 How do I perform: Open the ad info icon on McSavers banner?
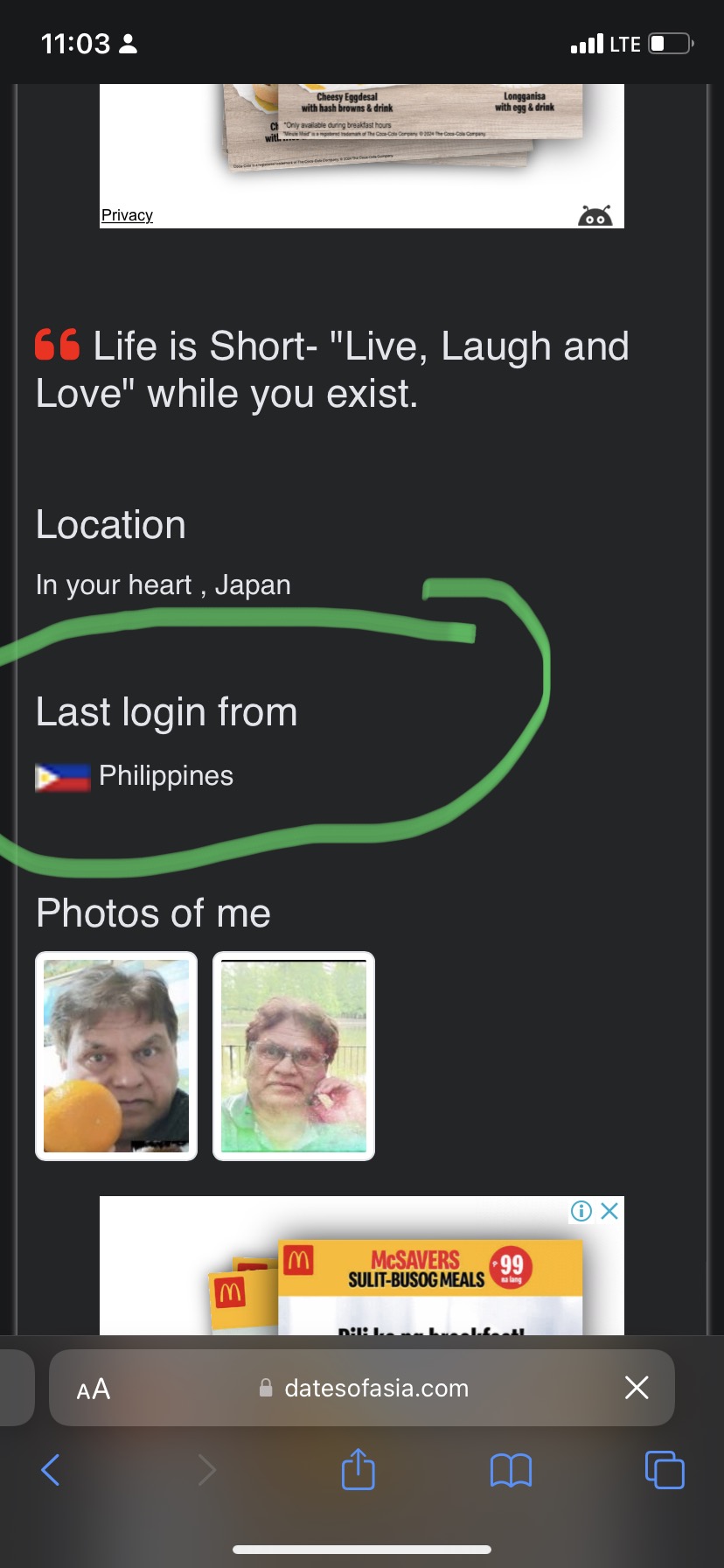coord(581,1211)
